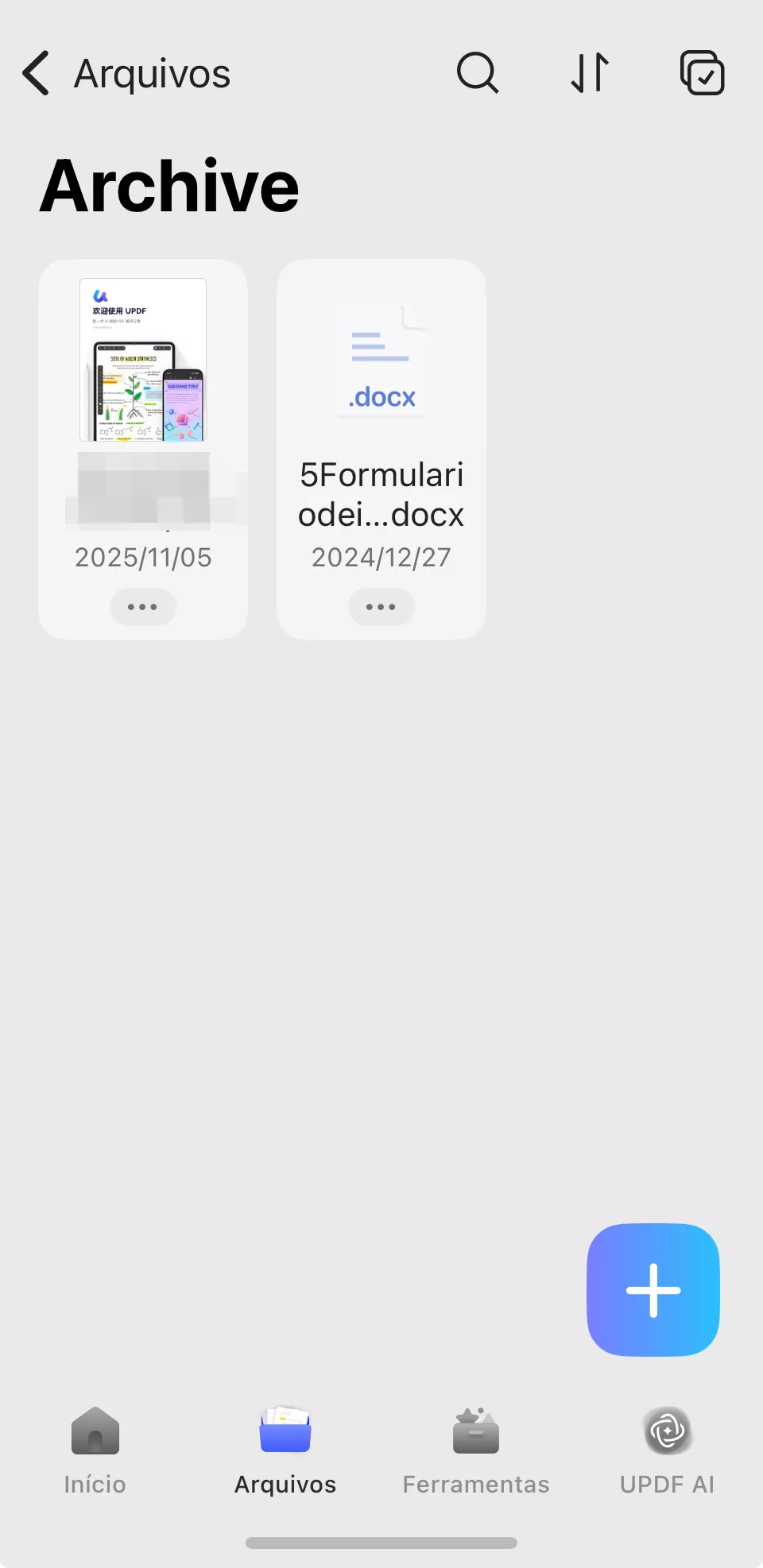Enter multi-select mode via checkmark icon

[702, 72]
